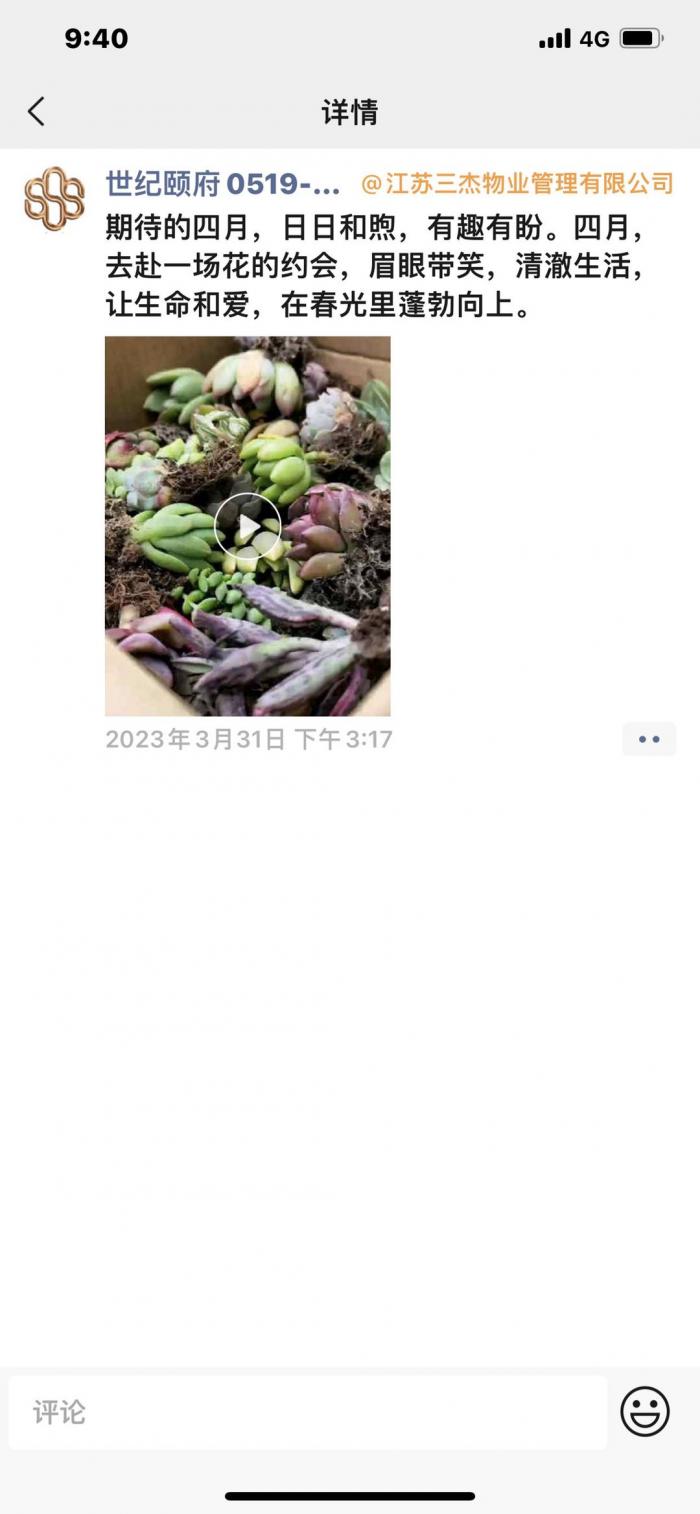Go back using the top-left arrow

(36, 111)
